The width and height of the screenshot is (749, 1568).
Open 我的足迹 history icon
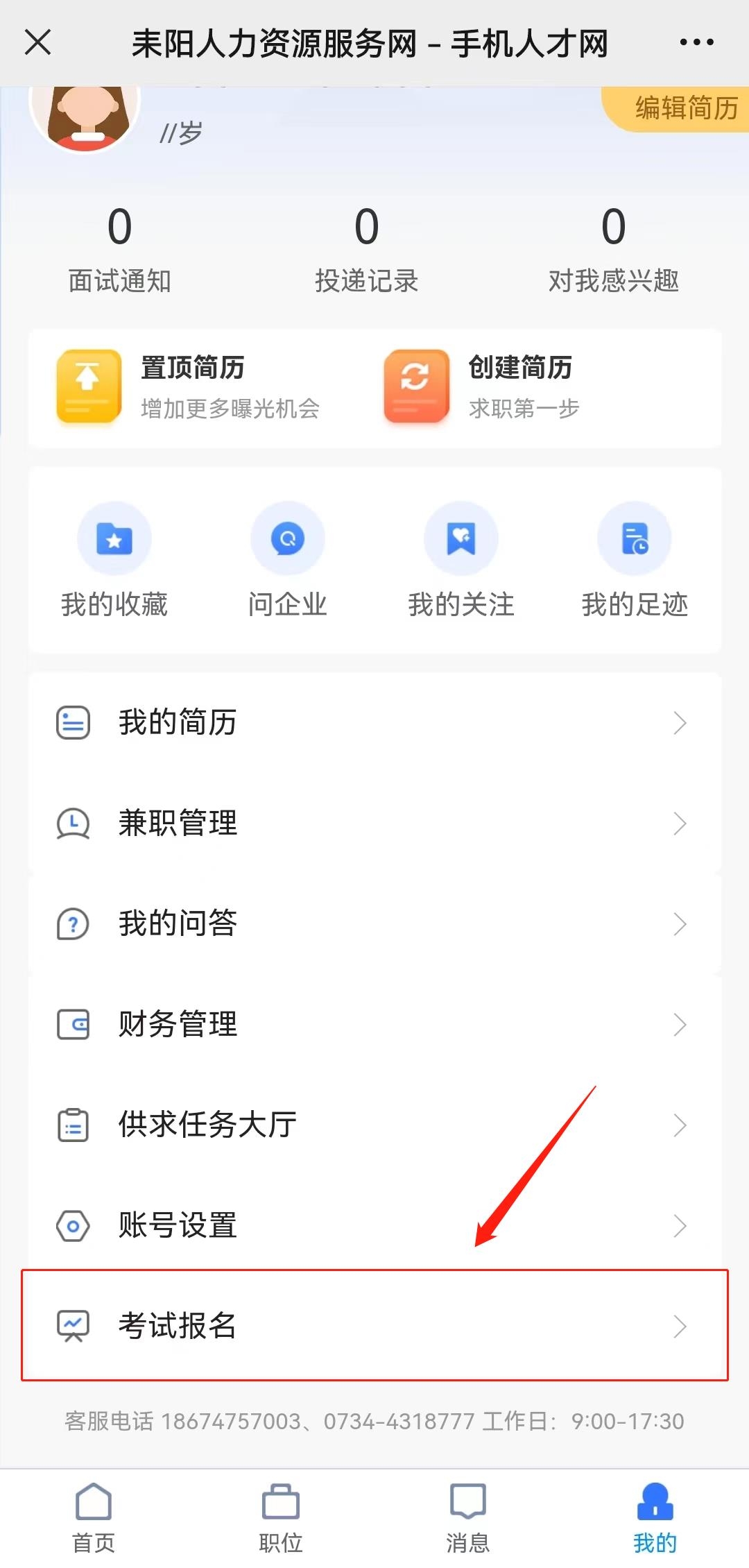pyautogui.click(x=635, y=538)
